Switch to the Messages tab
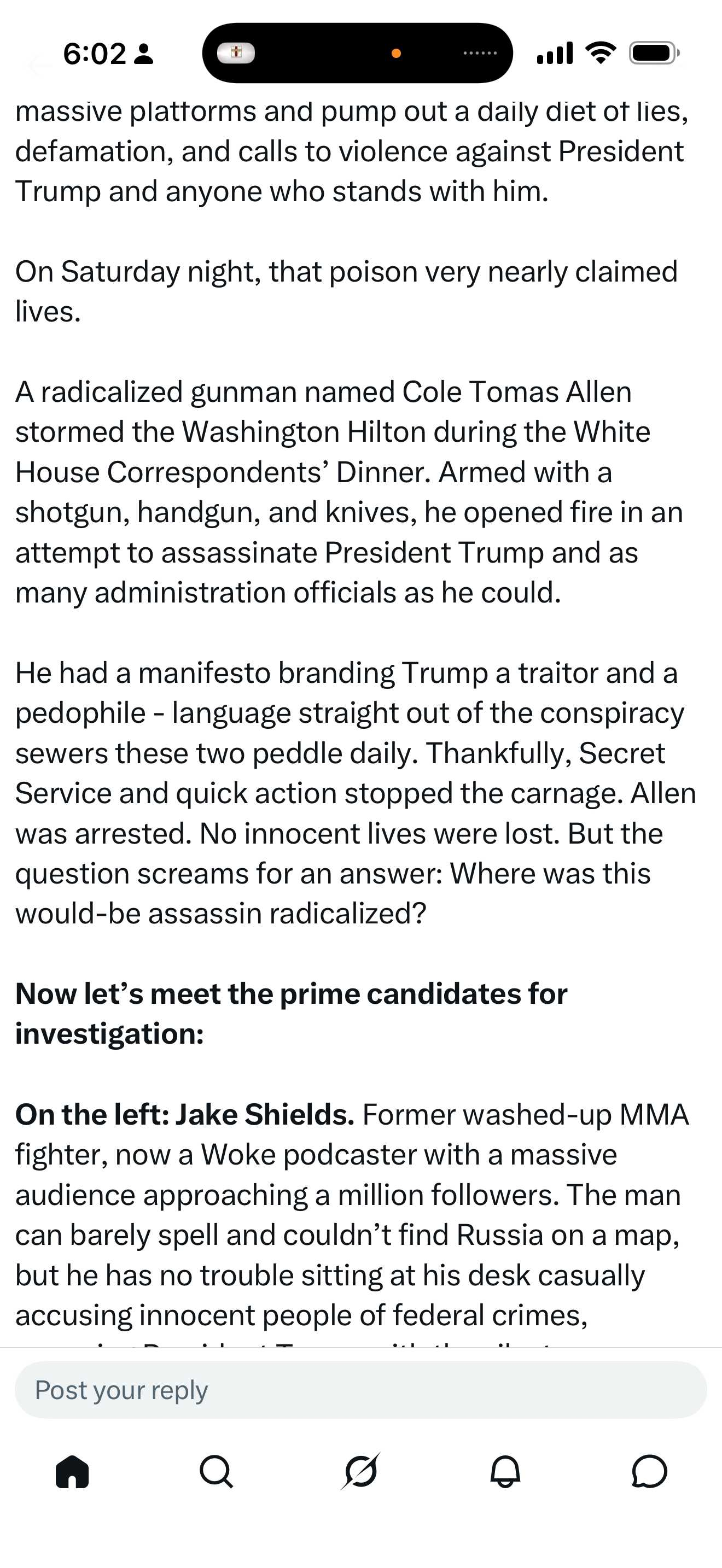The height and width of the screenshot is (1568, 722). pos(650,1472)
